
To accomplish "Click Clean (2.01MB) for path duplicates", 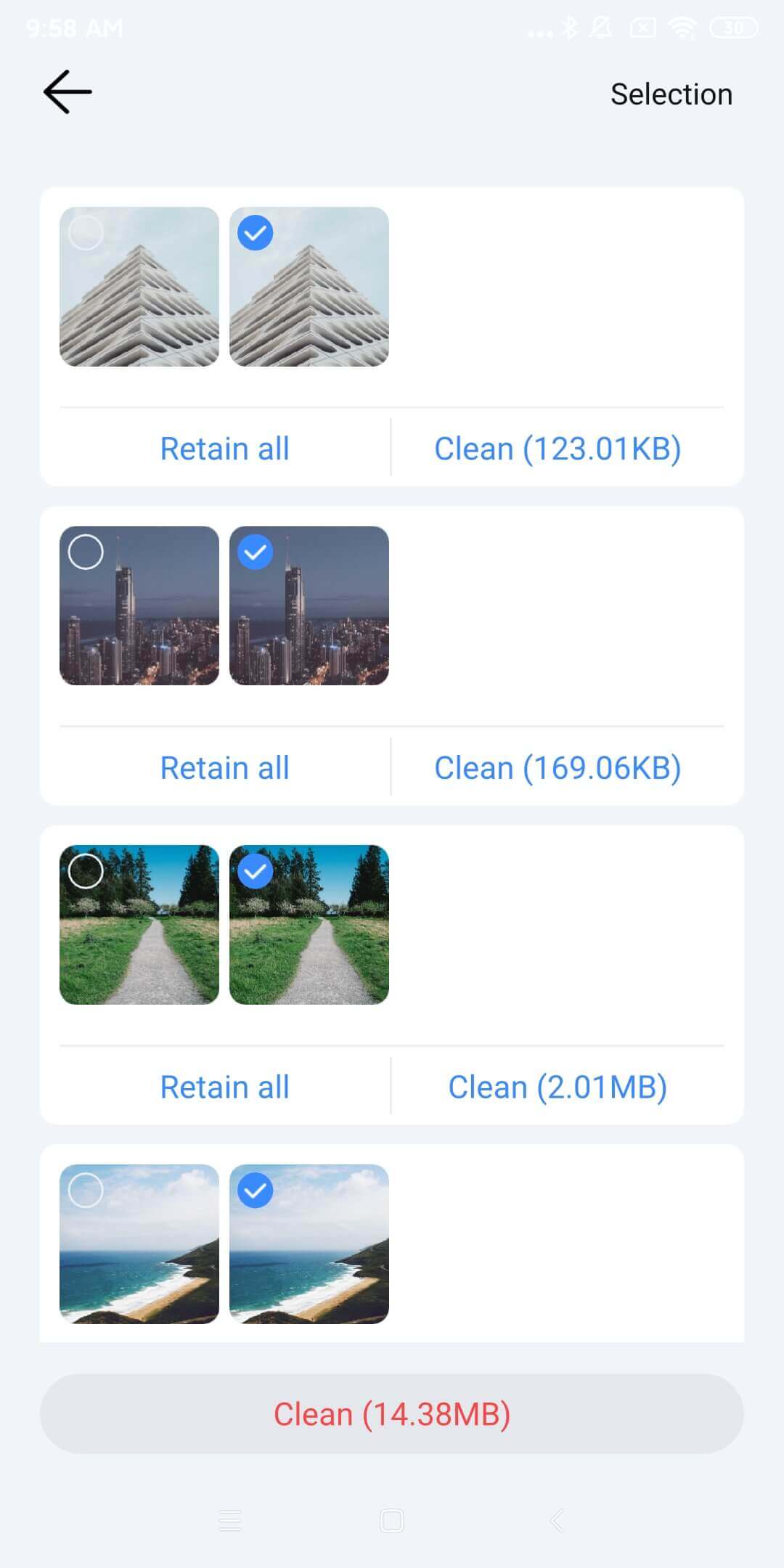I will click(x=558, y=1086).
